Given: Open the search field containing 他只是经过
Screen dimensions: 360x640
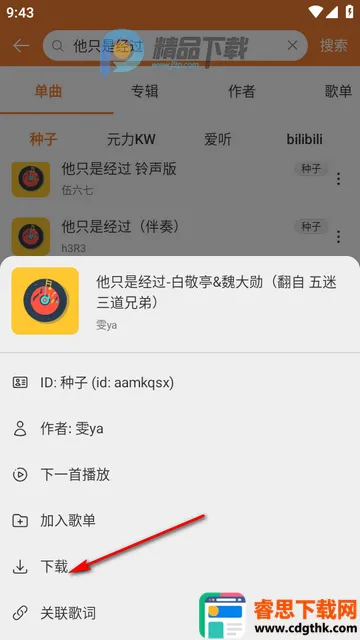Looking at the screenshot, I should tap(175, 46).
